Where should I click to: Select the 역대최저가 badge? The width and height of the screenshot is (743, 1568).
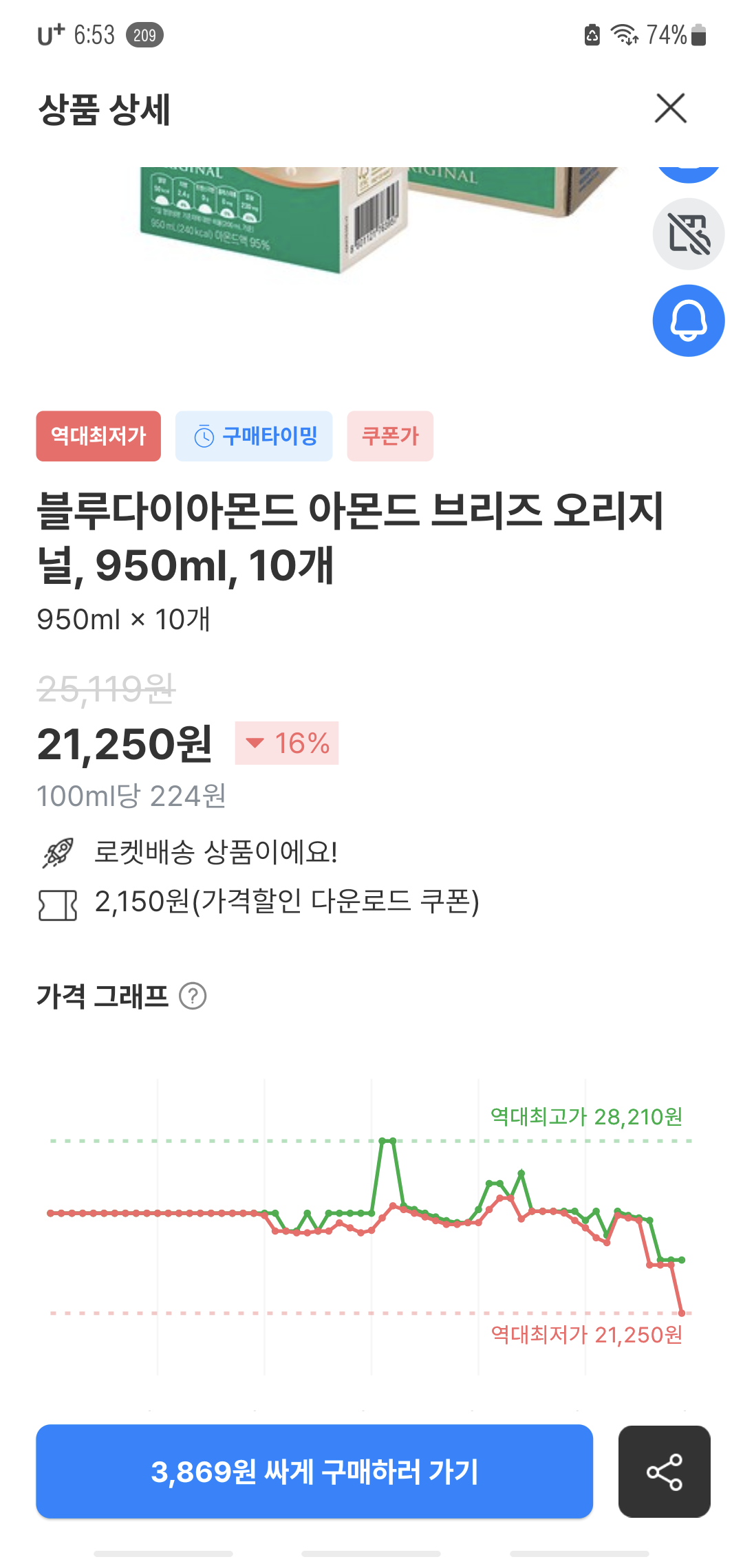[x=98, y=435]
